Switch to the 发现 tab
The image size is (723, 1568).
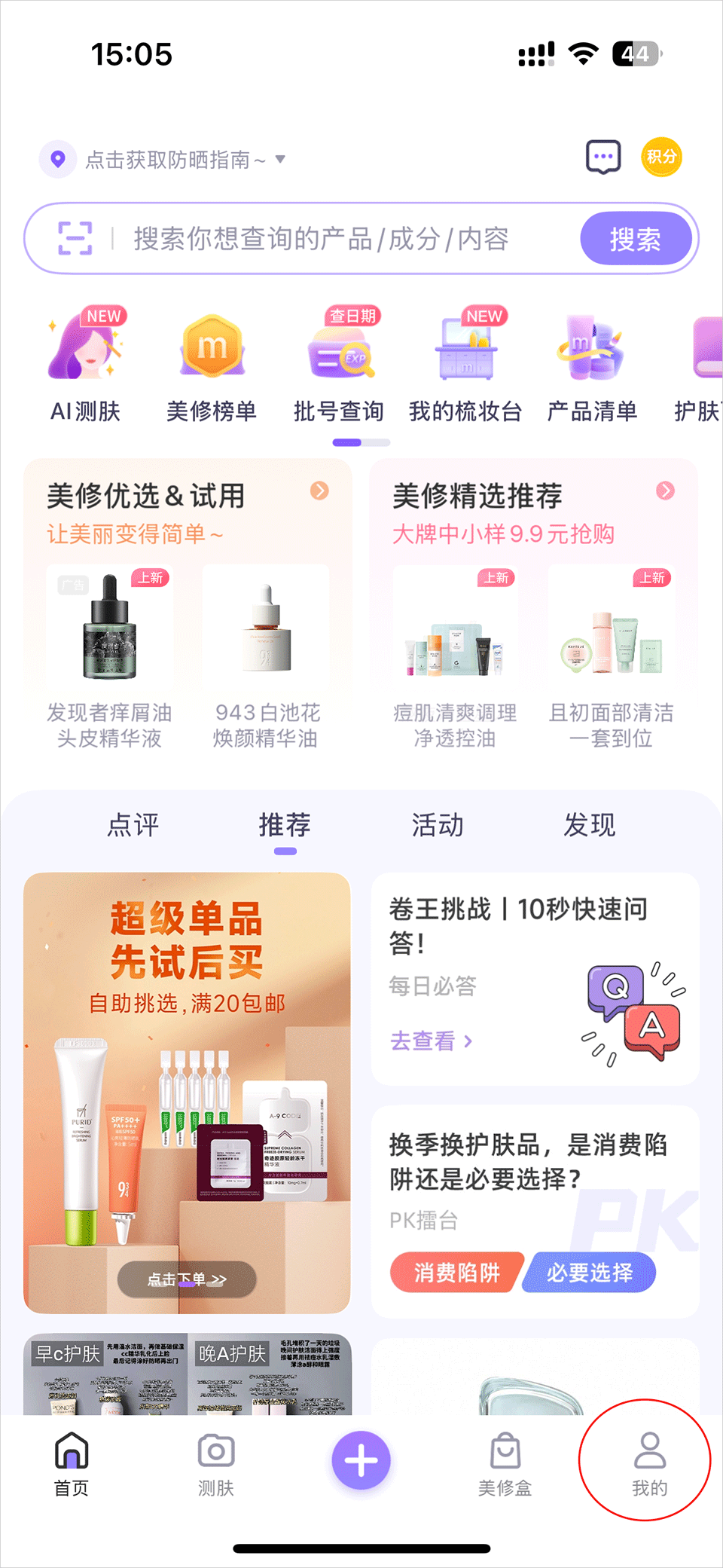point(590,826)
